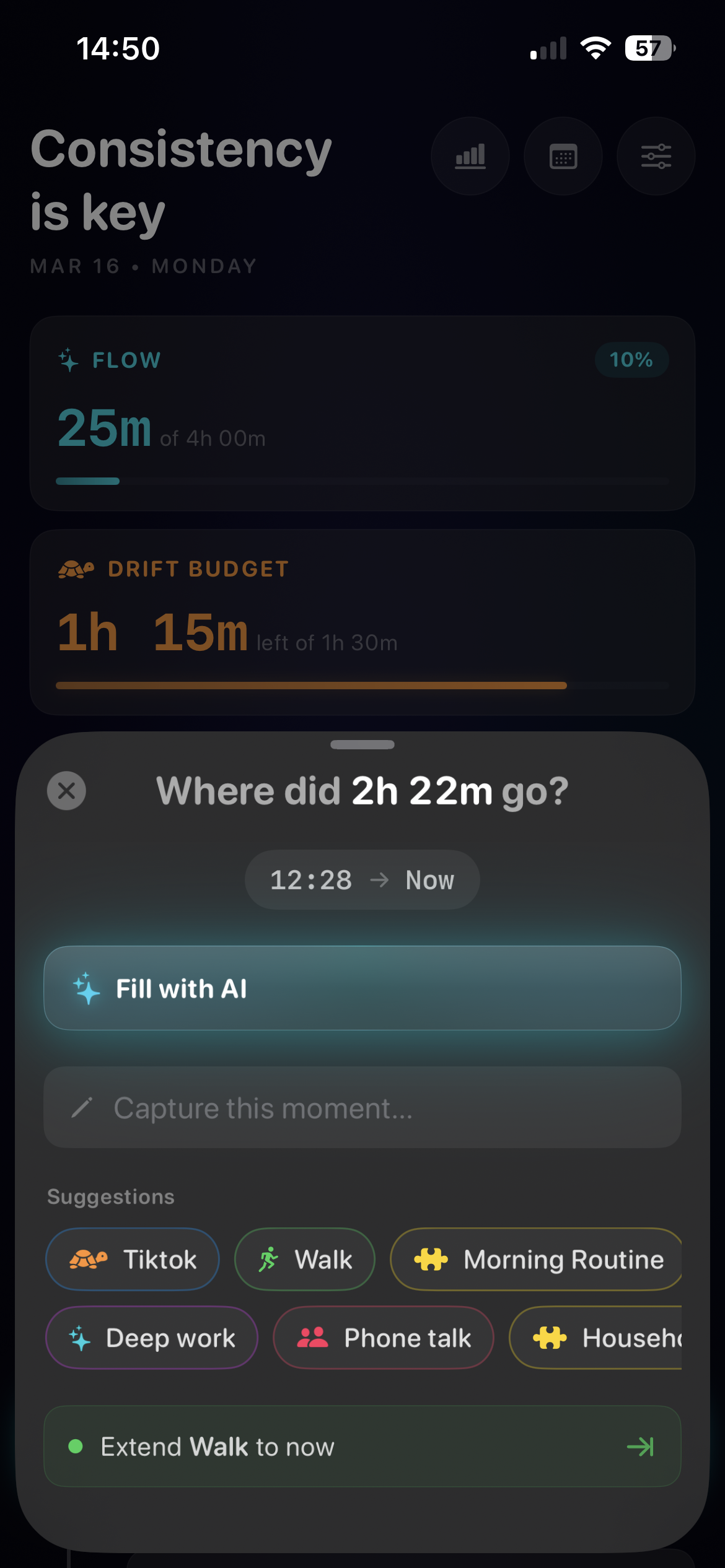Choose the Walk suggestion chip
The image size is (725, 1568).
click(304, 1260)
